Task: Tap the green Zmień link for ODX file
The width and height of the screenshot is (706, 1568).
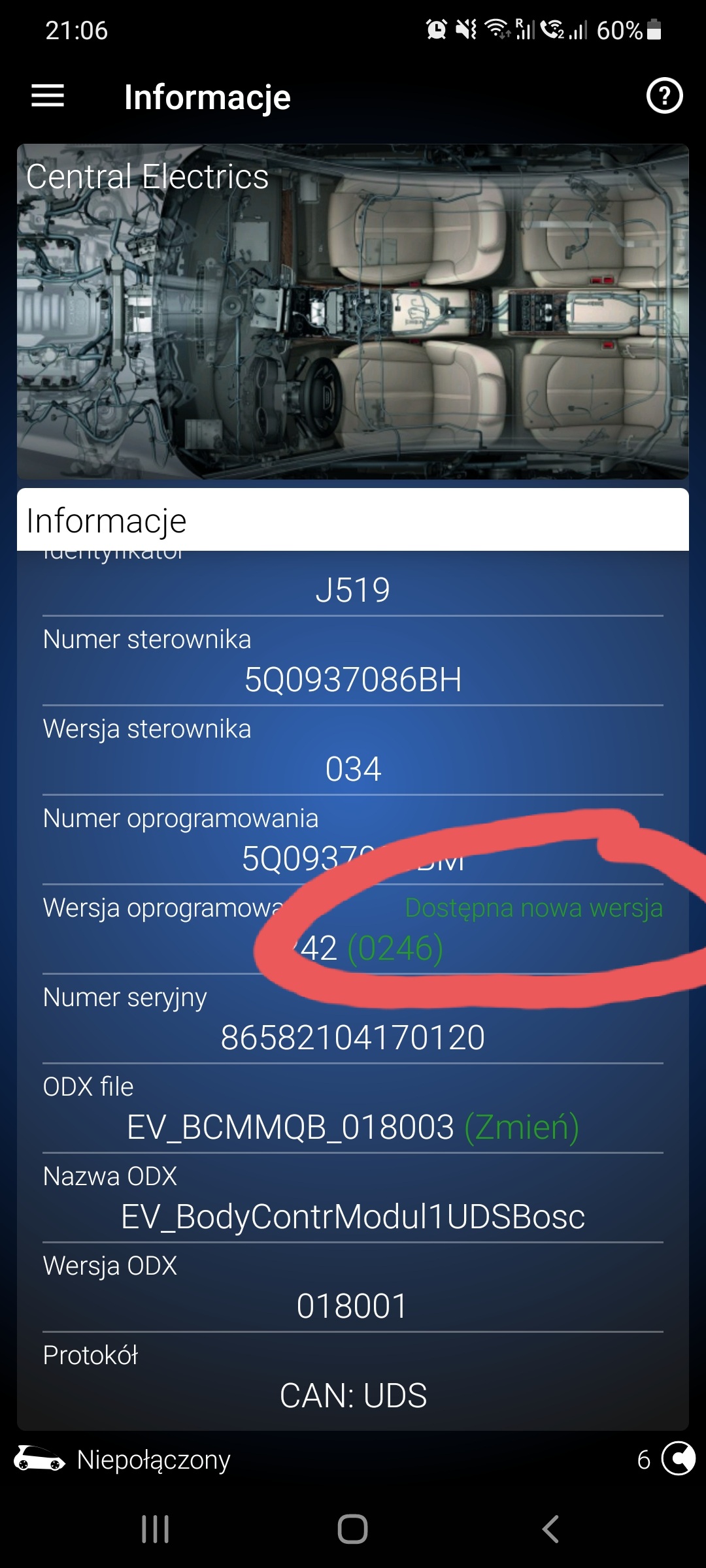Action: point(522,1127)
